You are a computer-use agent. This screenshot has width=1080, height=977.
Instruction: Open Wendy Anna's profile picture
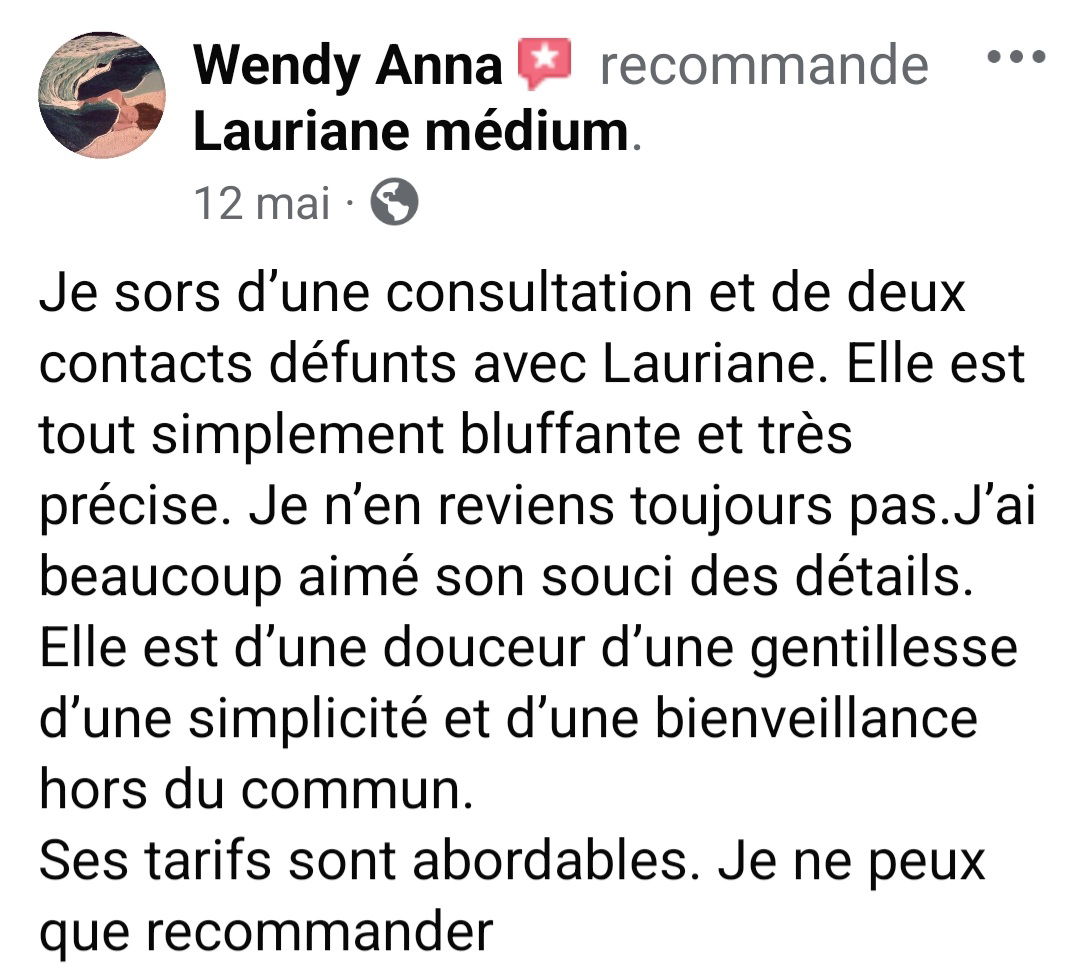coord(104,94)
